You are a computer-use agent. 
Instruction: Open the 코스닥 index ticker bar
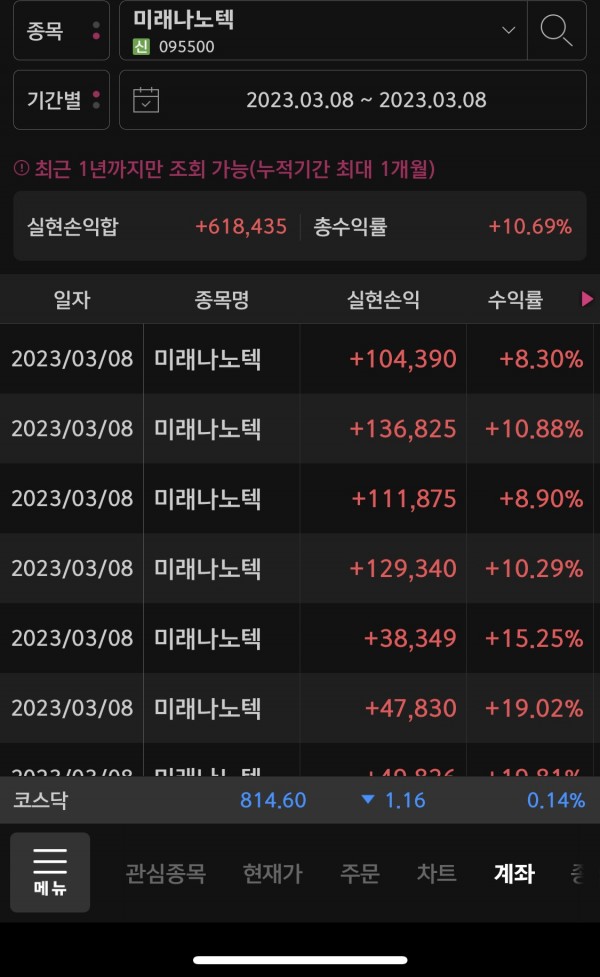(x=300, y=800)
